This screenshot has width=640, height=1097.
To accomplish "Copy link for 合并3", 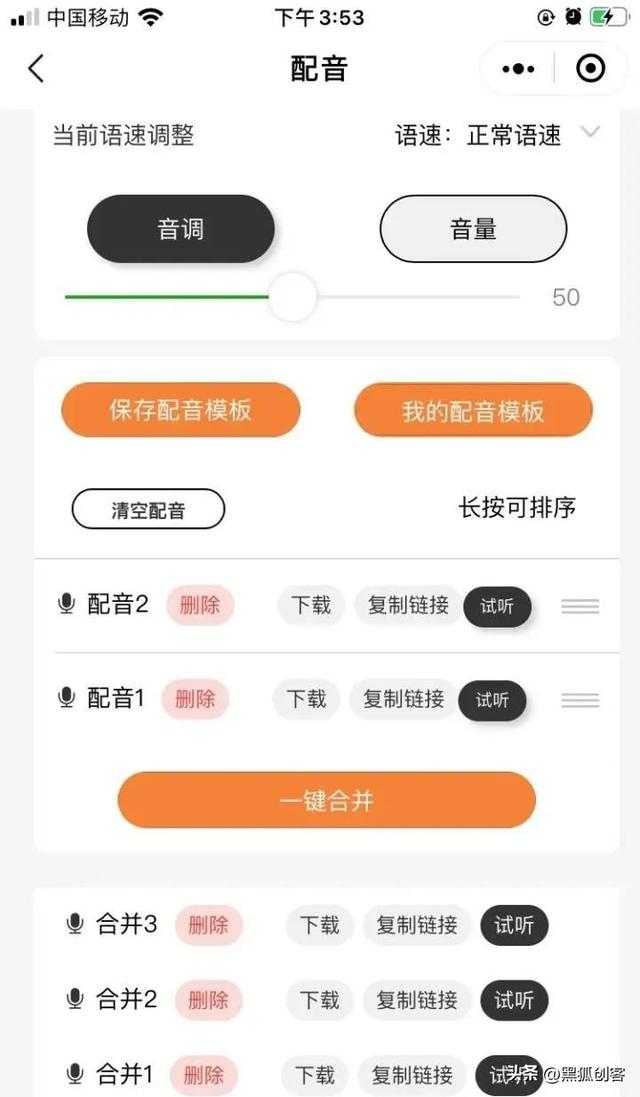I will coord(416,925).
